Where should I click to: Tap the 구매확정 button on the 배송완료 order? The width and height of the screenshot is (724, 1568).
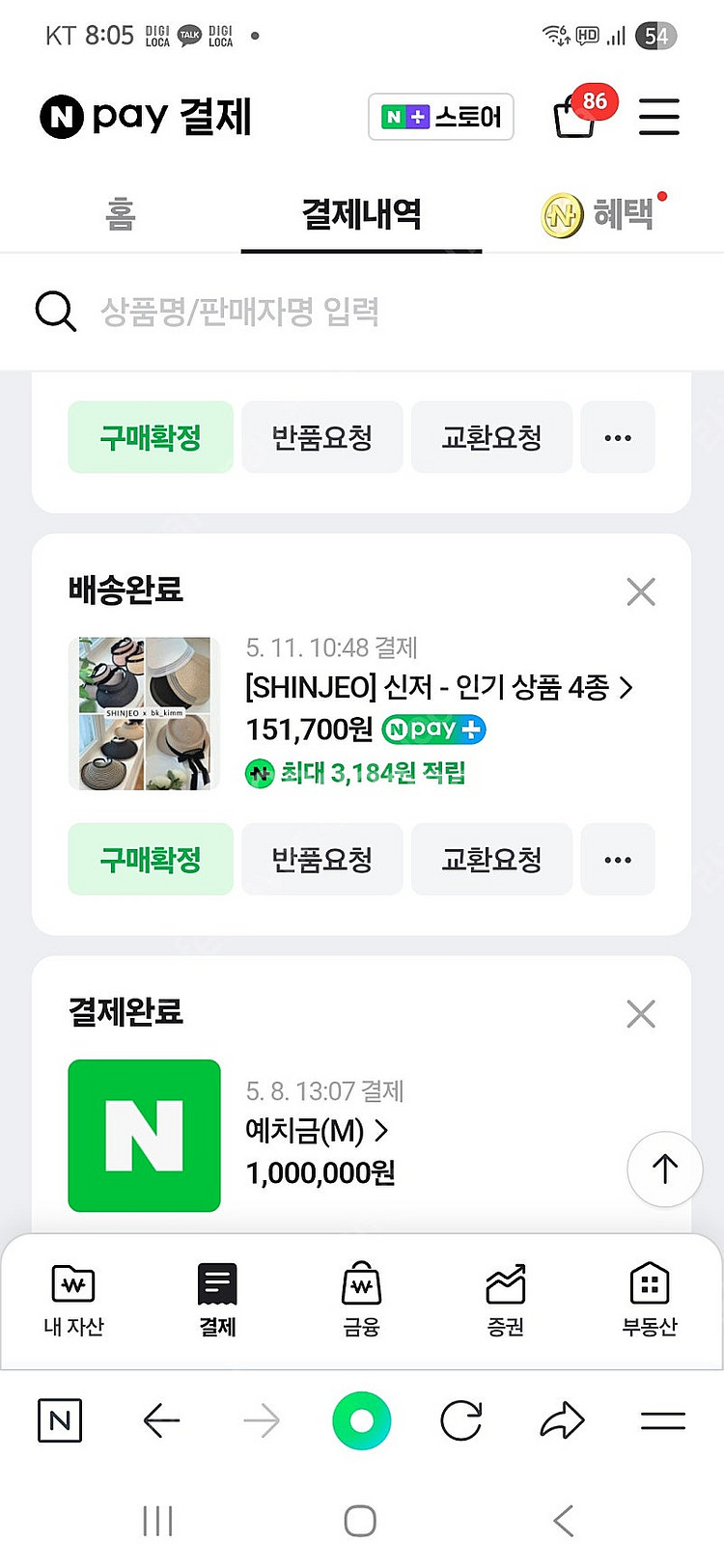150,859
